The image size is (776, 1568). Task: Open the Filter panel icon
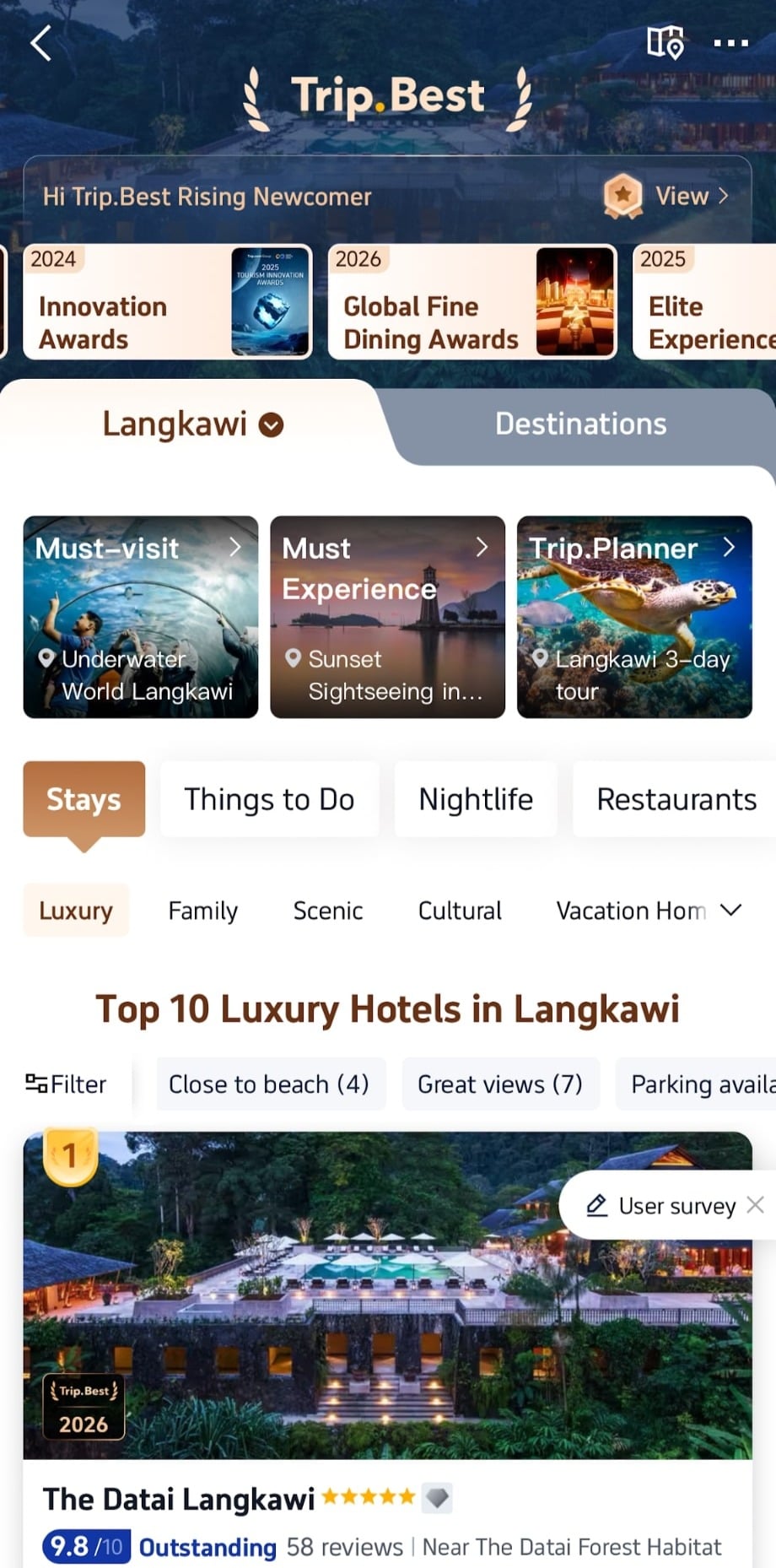coord(67,1084)
